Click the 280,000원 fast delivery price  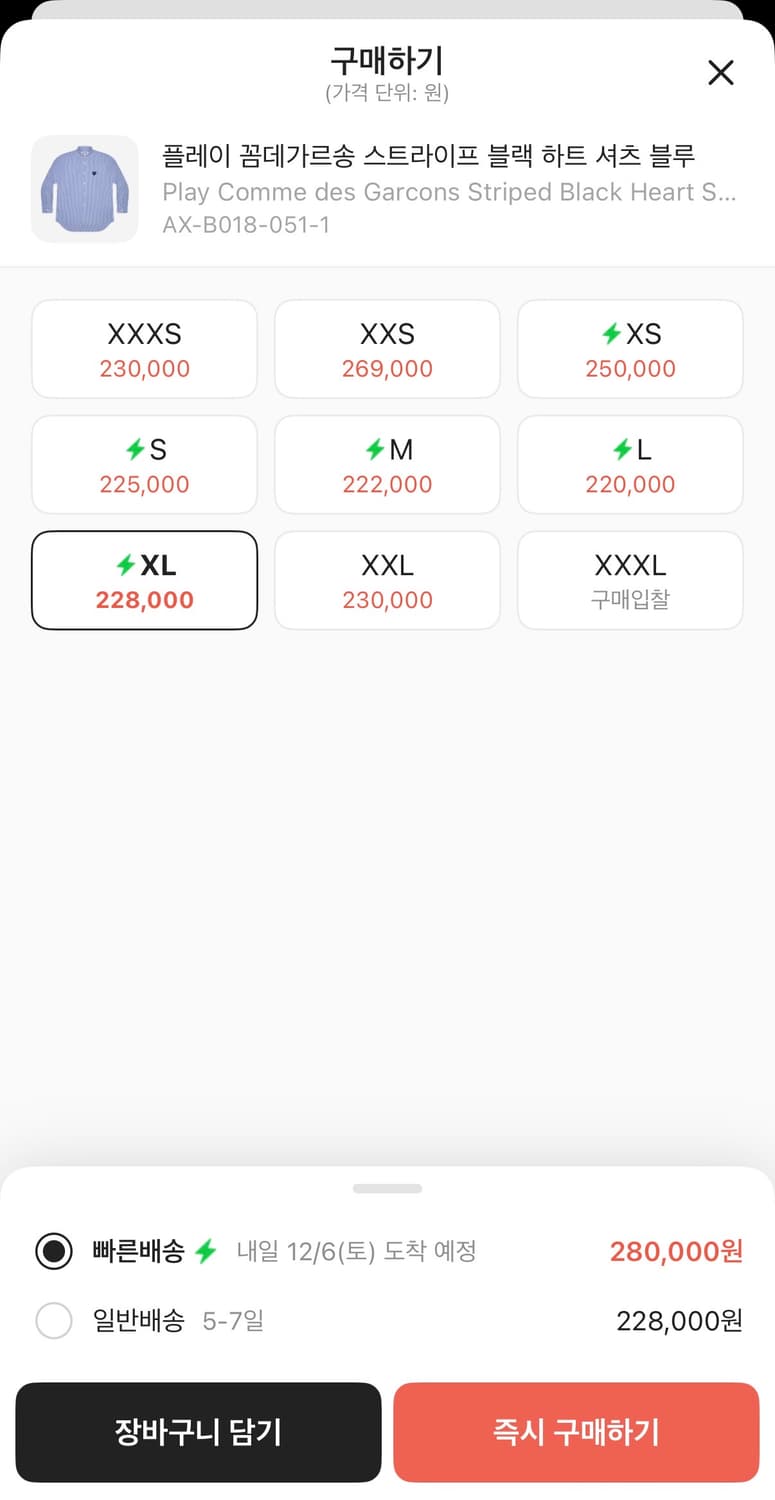point(675,1250)
